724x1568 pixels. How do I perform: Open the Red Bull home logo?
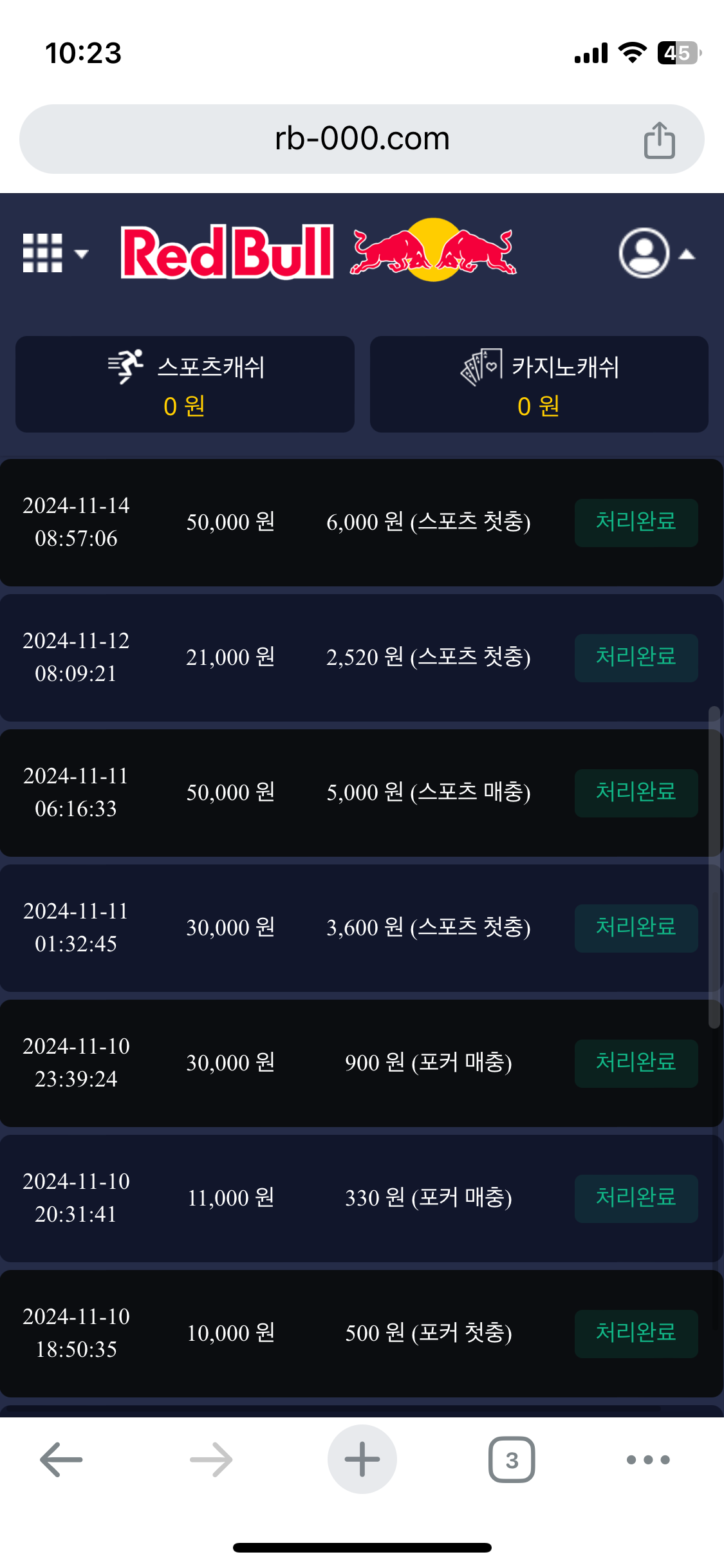(x=319, y=252)
